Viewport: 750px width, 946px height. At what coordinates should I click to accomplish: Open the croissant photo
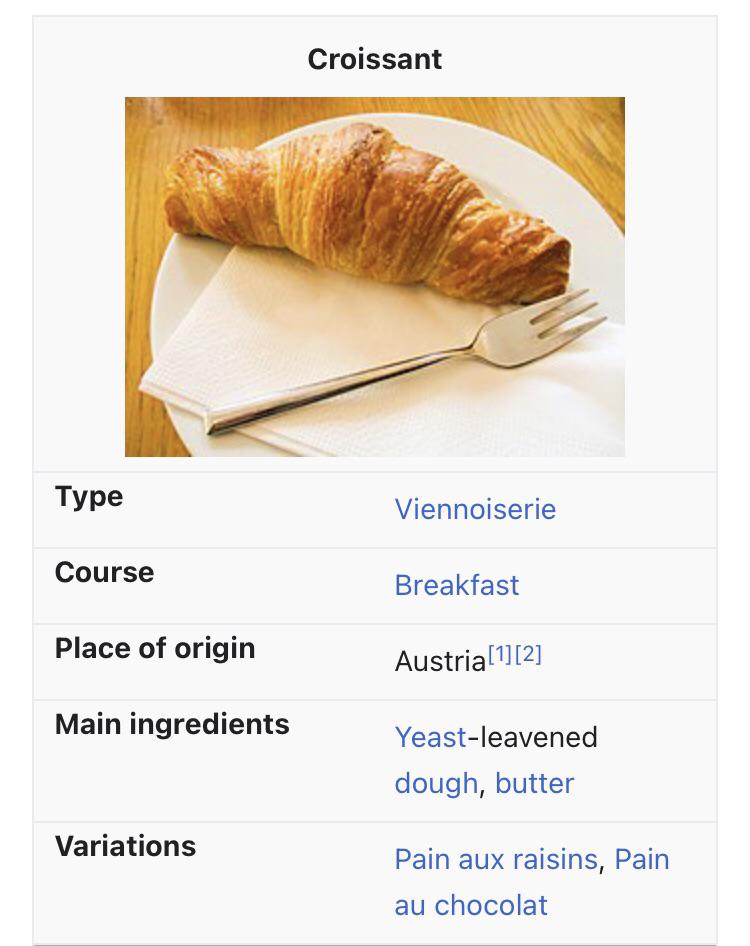374,276
